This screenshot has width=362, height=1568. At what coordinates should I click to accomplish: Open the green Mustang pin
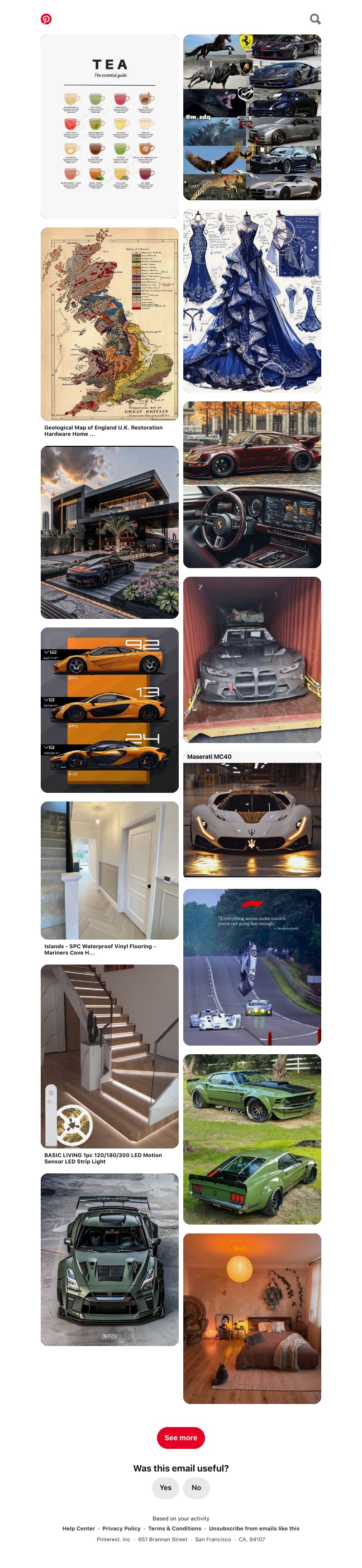coord(252,1139)
